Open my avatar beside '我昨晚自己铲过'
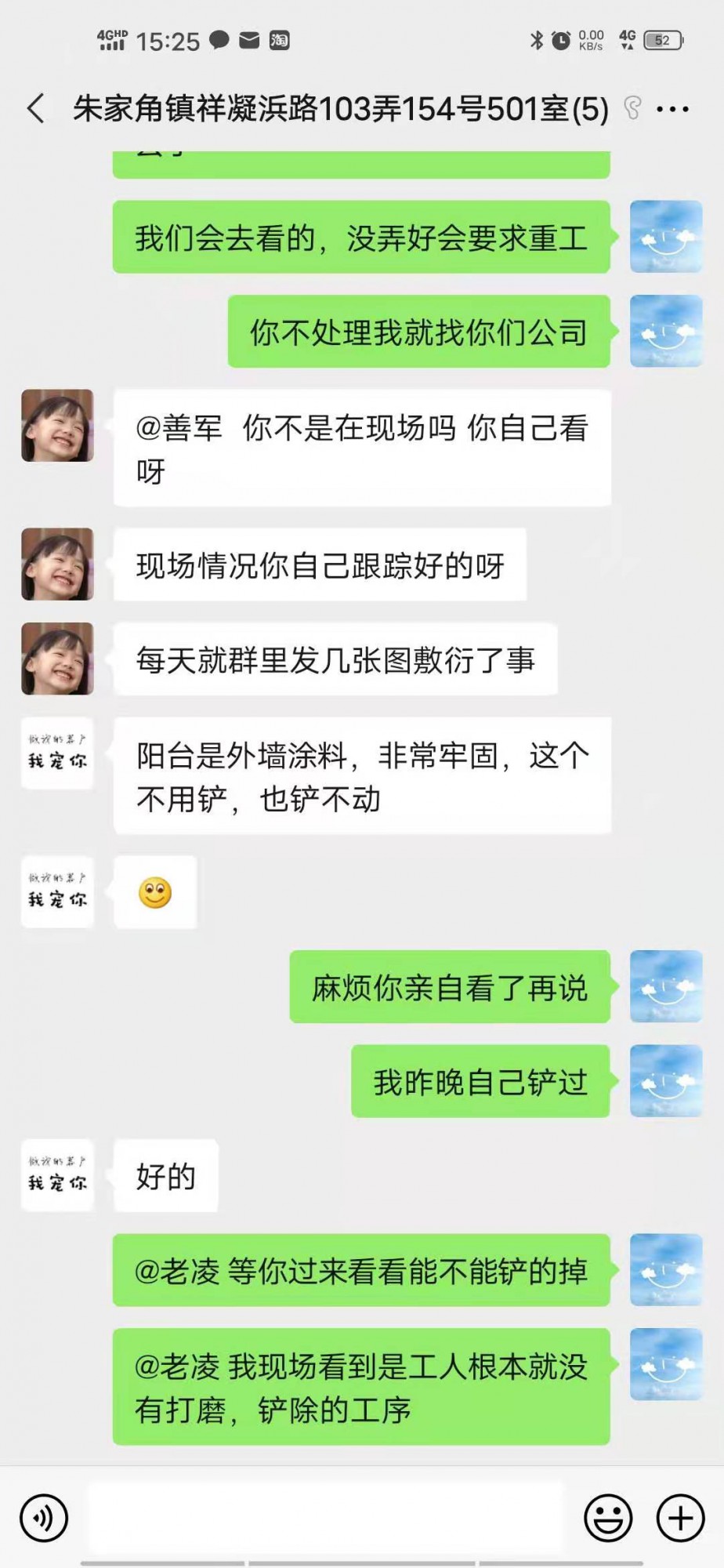Viewport: 724px width, 1568px height. [666, 1080]
